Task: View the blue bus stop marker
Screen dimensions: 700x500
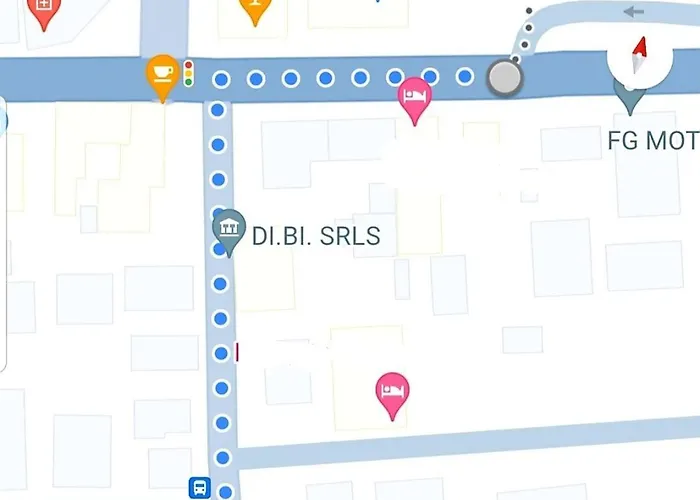Action: (x=200, y=488)
